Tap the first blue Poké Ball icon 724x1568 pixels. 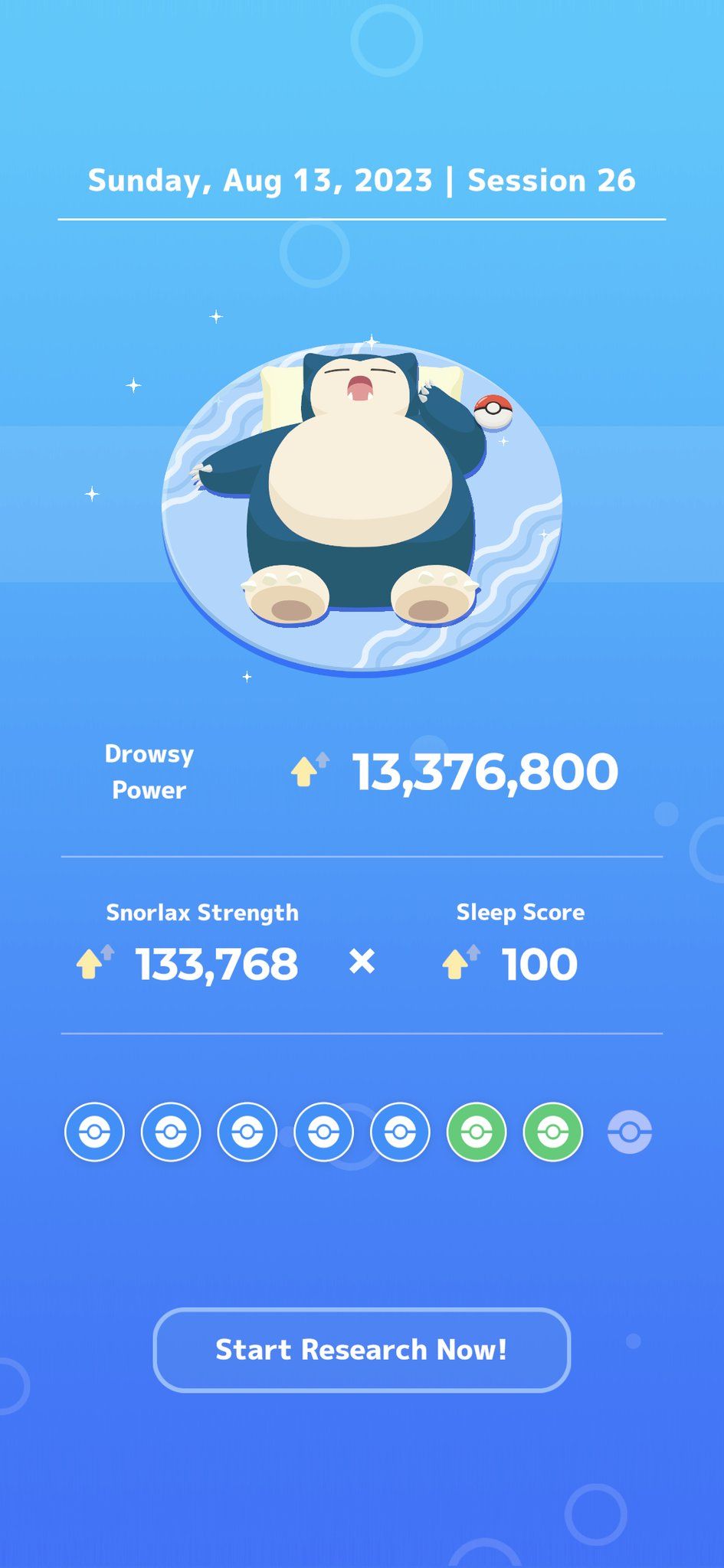click(x=93, y=1130)
